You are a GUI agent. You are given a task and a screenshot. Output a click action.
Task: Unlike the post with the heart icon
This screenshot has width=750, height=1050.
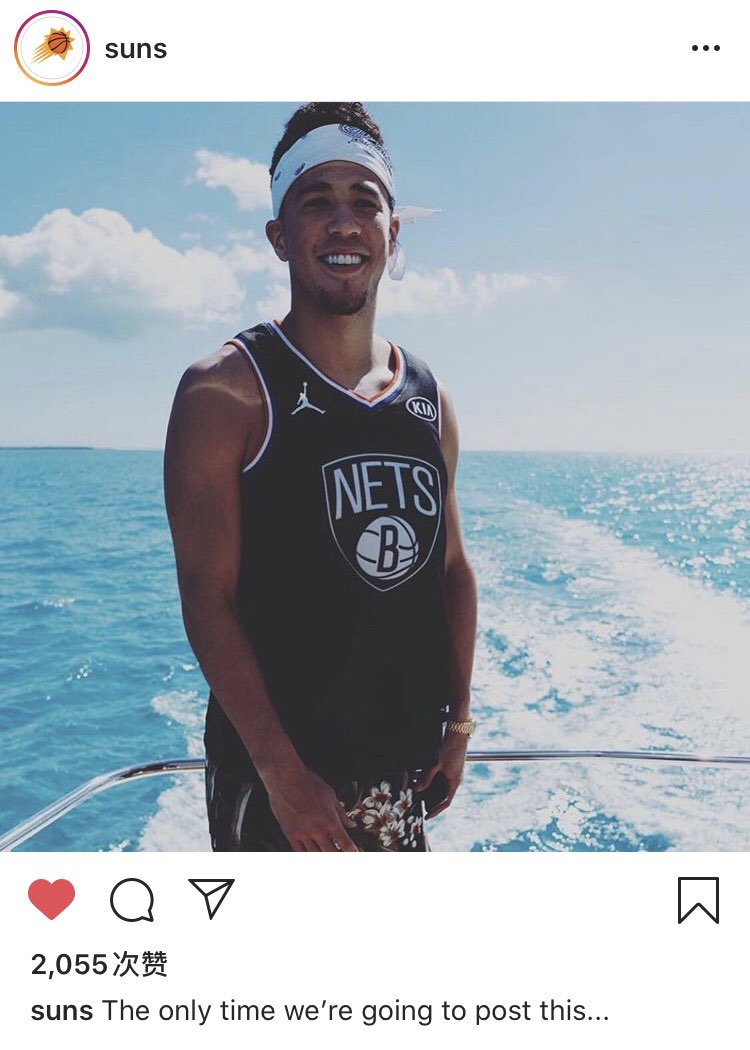pos(51,899)
